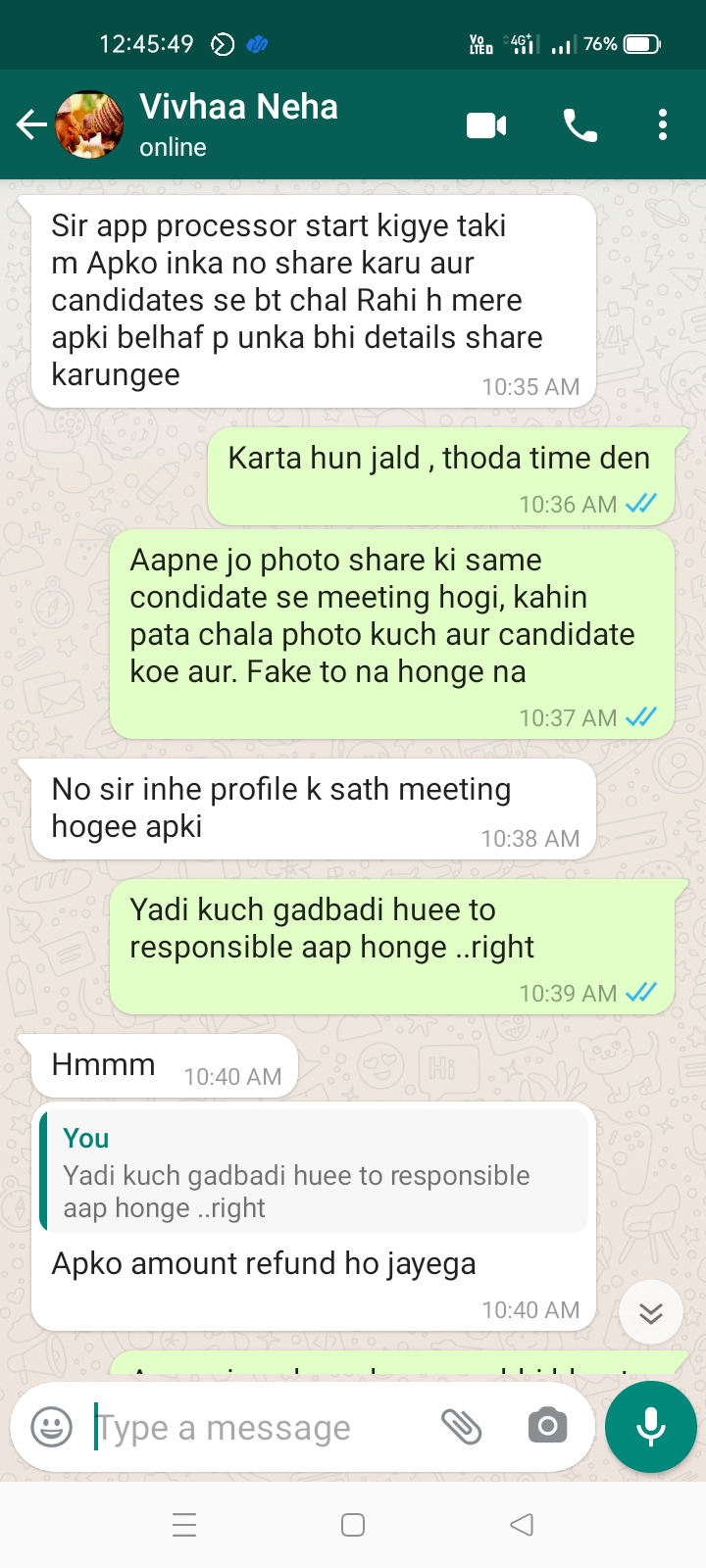Go back to the chat list

[x=31, y=124]
